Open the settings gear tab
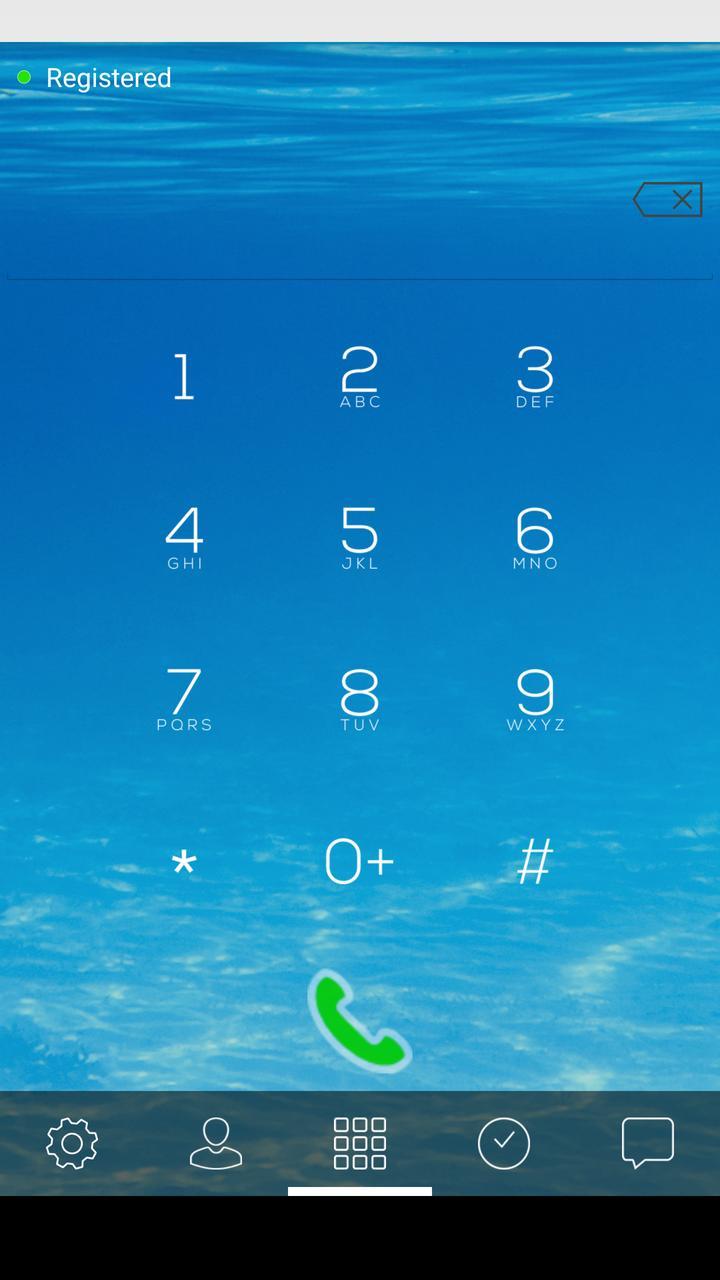Viewport: 720px width, 1280px height. tap(72, 1143)
